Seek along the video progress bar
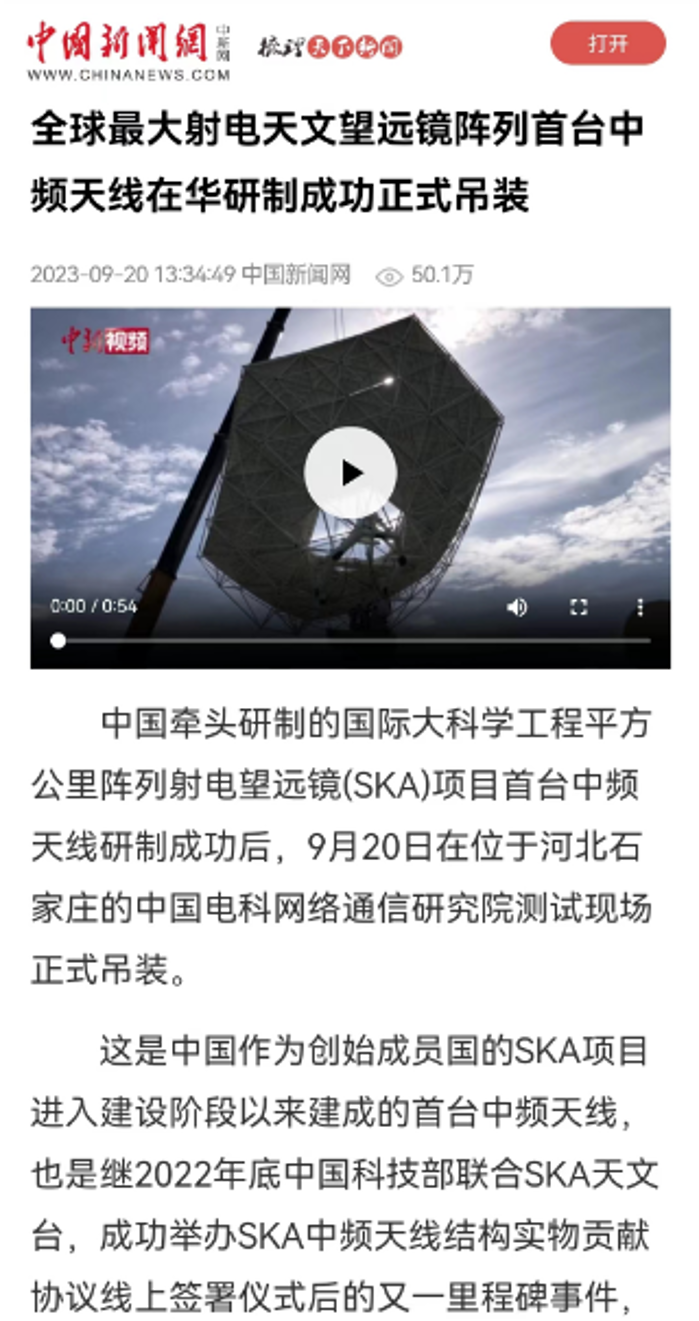The image size is (699, 1321). [x=350, y=640]
